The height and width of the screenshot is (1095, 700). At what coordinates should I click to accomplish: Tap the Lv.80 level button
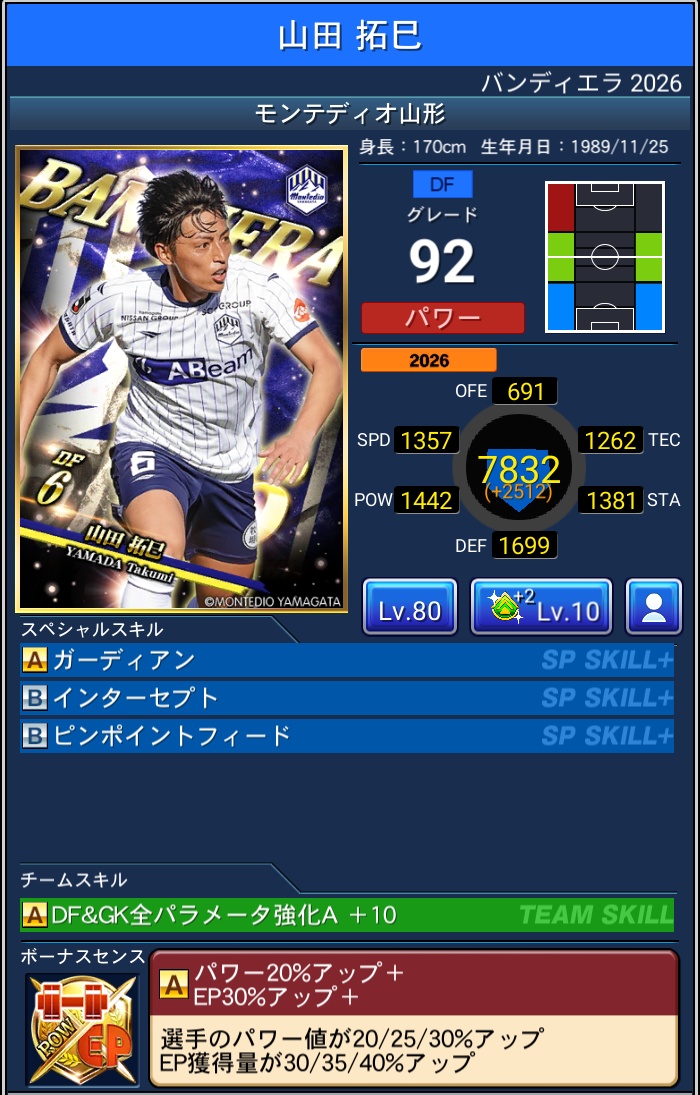(410, 607)
